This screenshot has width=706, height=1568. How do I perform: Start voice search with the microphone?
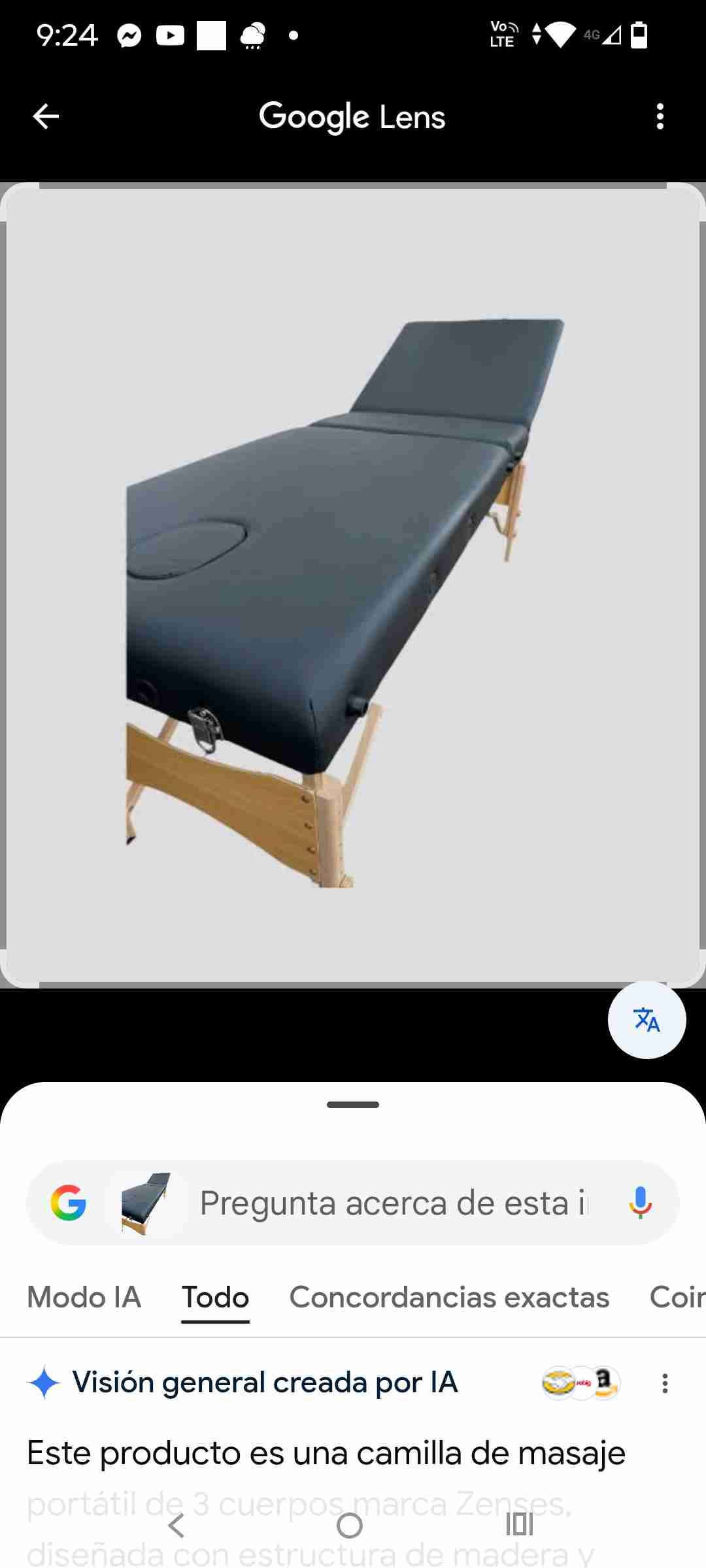pyautogui.click(x=640, y=1203)
